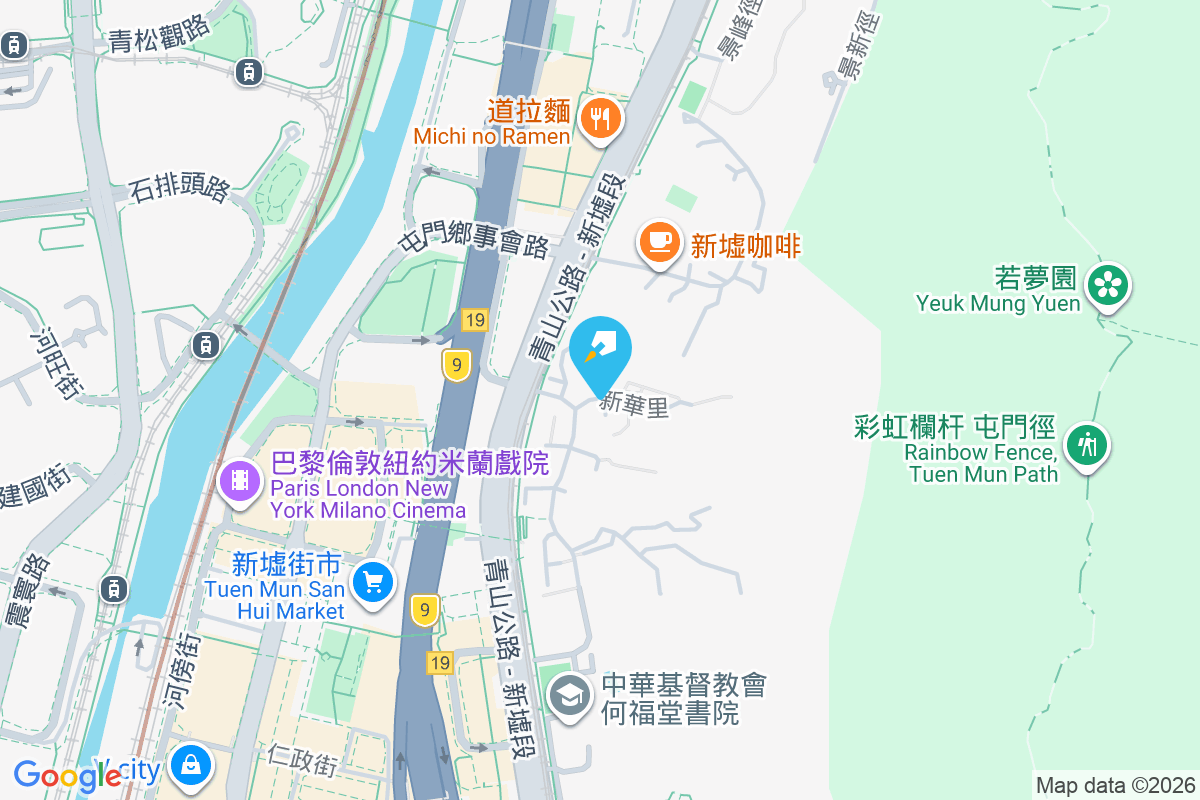Open the Tuen Mun San Hui Market pin
The height and width of the screenshot is (800, 1200).
(x=374, y=582)
